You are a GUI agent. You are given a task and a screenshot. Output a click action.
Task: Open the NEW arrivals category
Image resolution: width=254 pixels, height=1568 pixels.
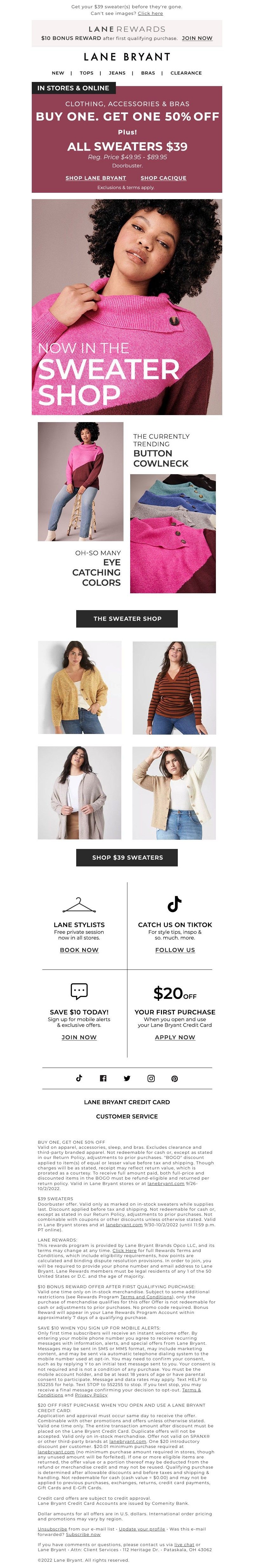(58, 73)
